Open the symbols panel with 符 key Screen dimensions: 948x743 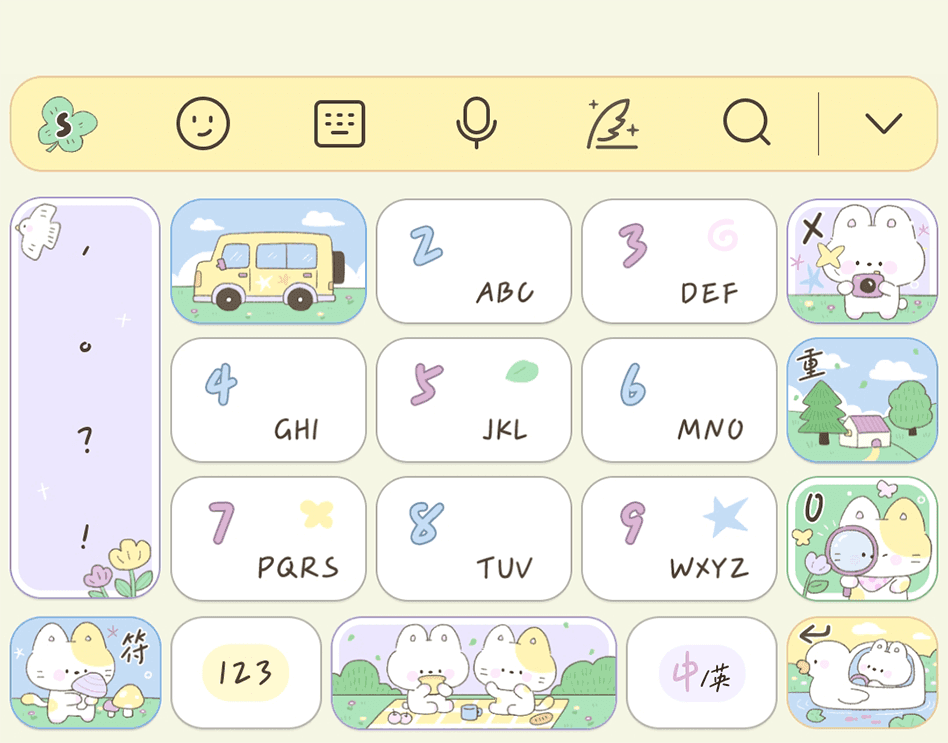click(x=85, y=673)
